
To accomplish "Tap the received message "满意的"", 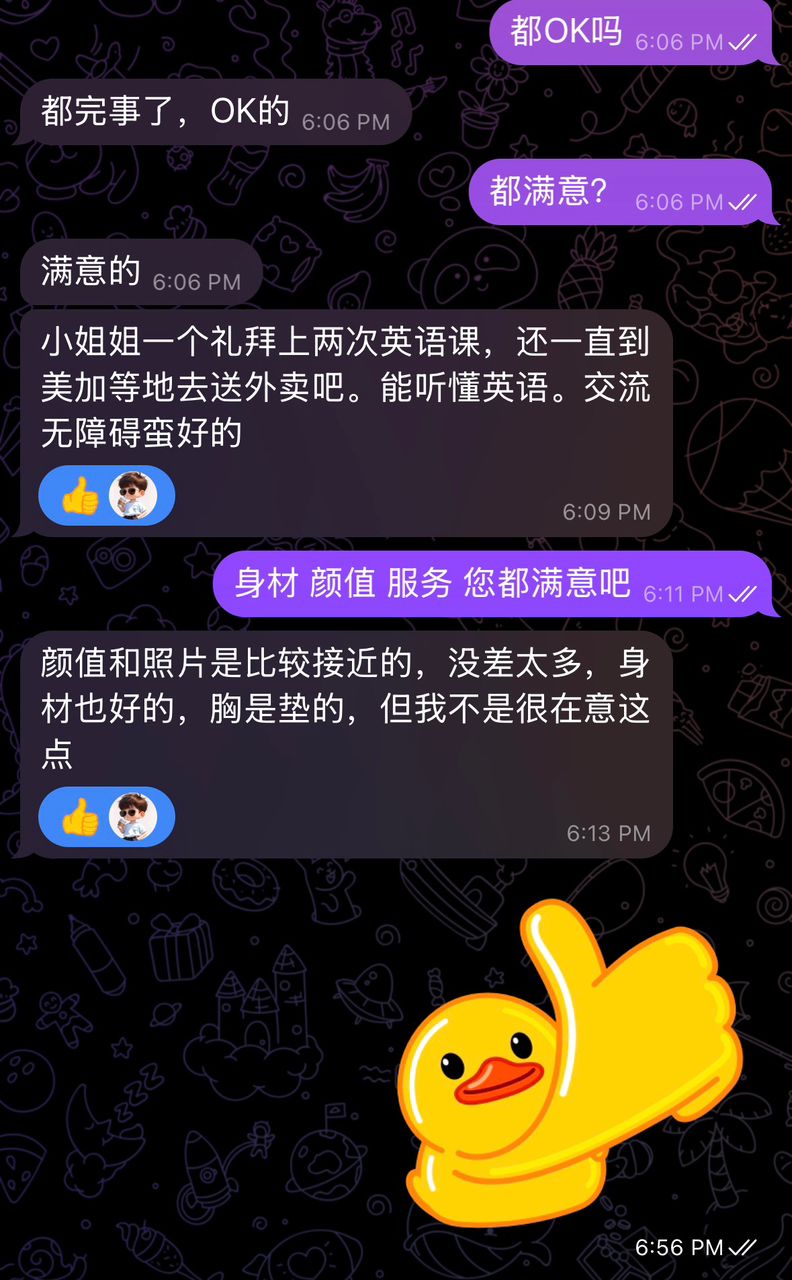I will [x=140, y=273].
